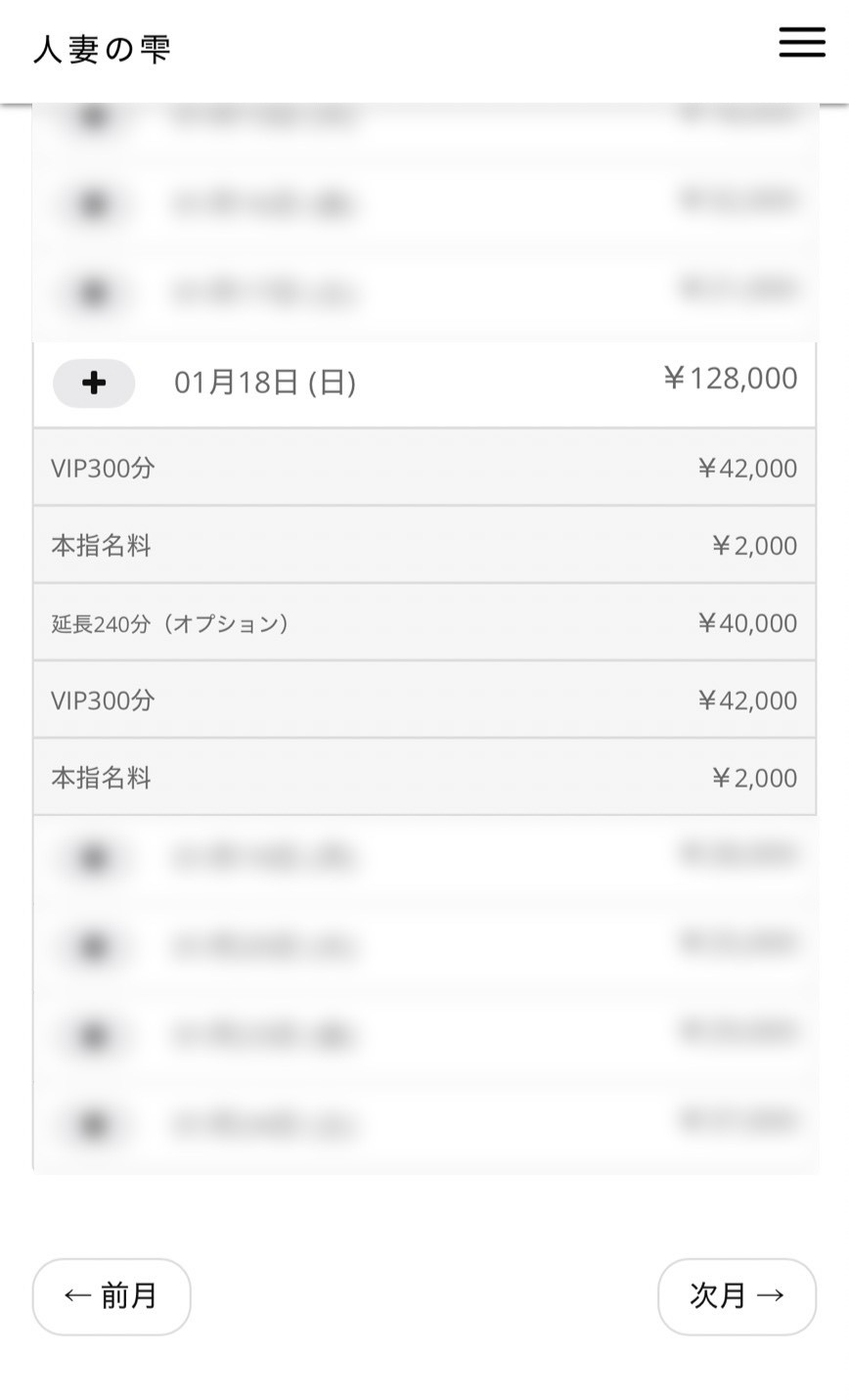Open the hamburger menu
This screenshot has width=849, height=1400.
(801, 42)
